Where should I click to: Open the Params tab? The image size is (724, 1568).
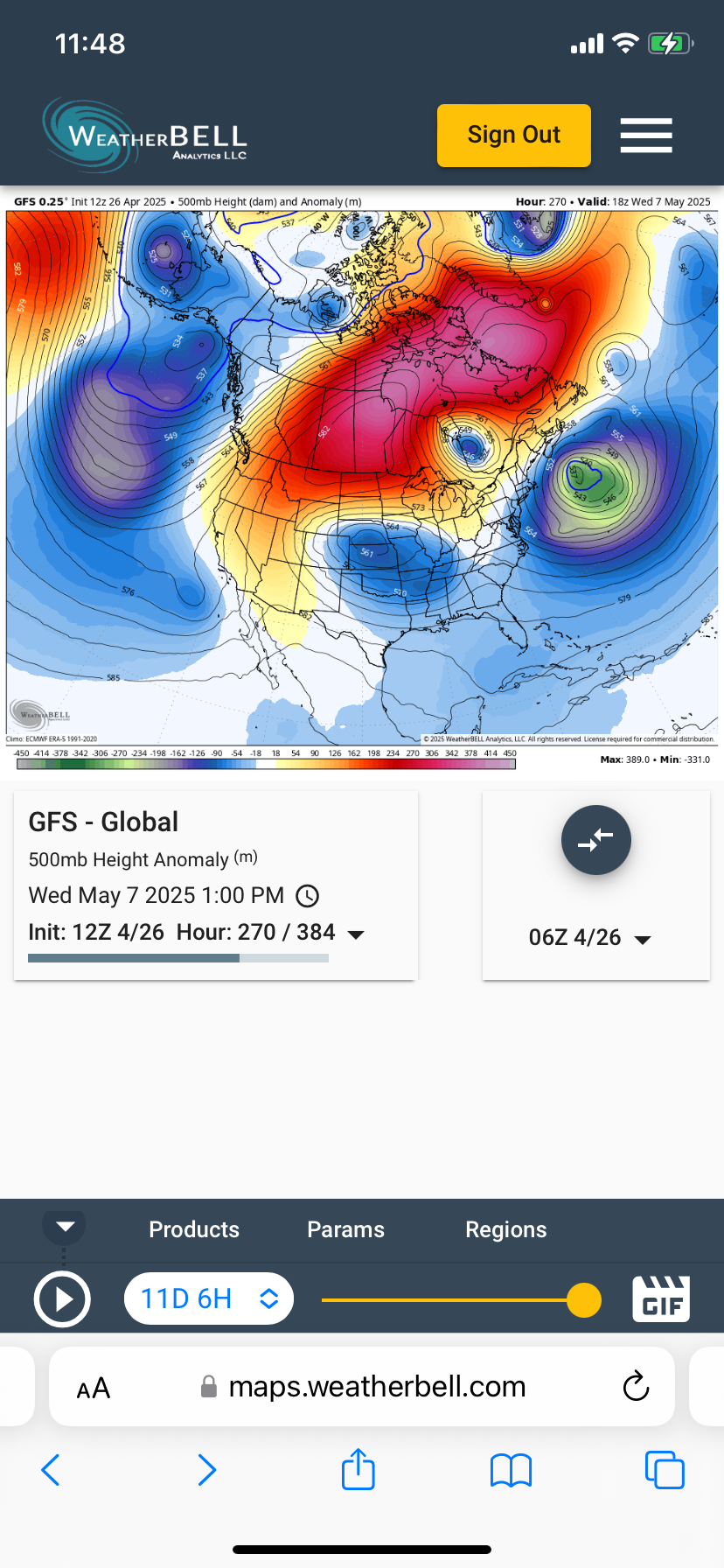tap(345, 1229)
